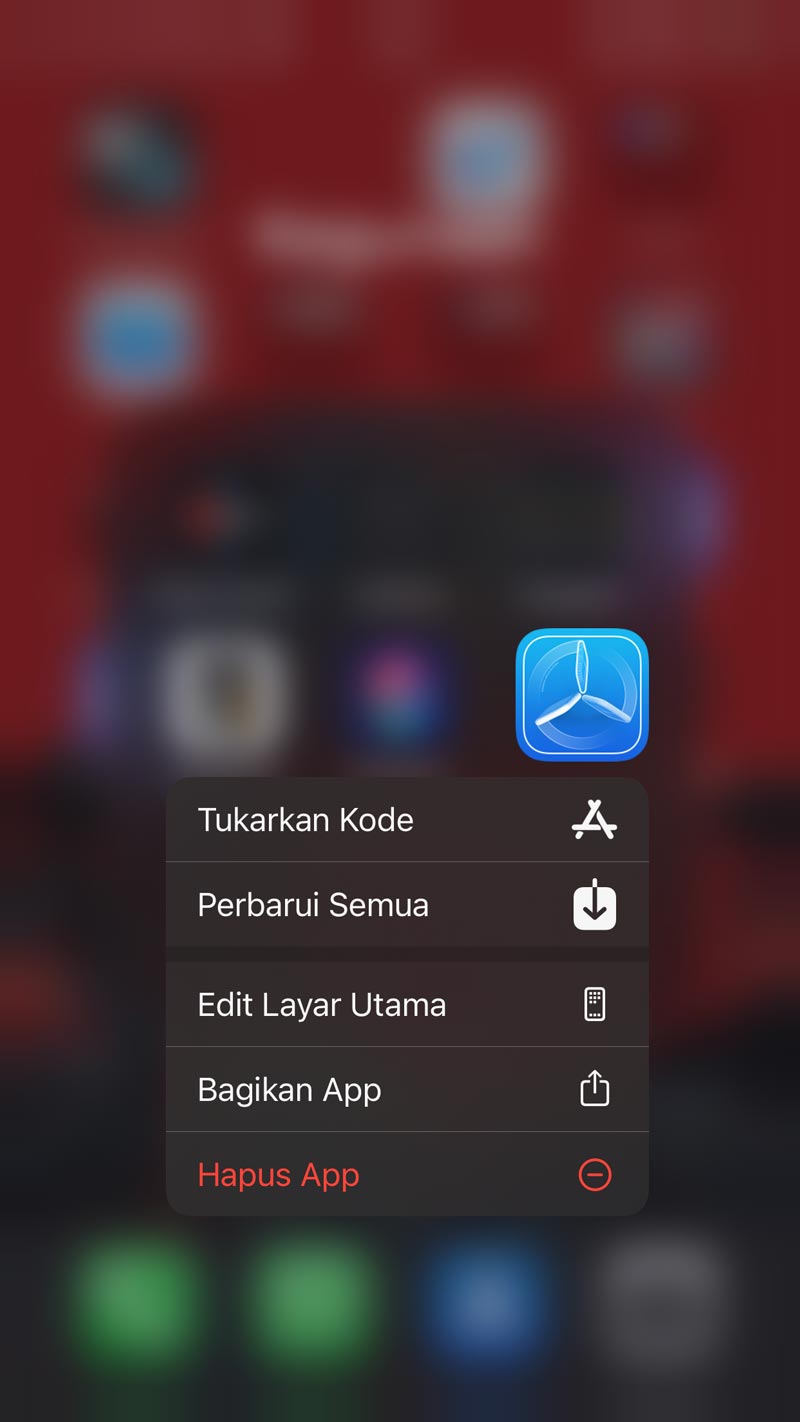Tap Hapus App to remove the app
Screen dimensions: 800x1422
coord(406,1175)
